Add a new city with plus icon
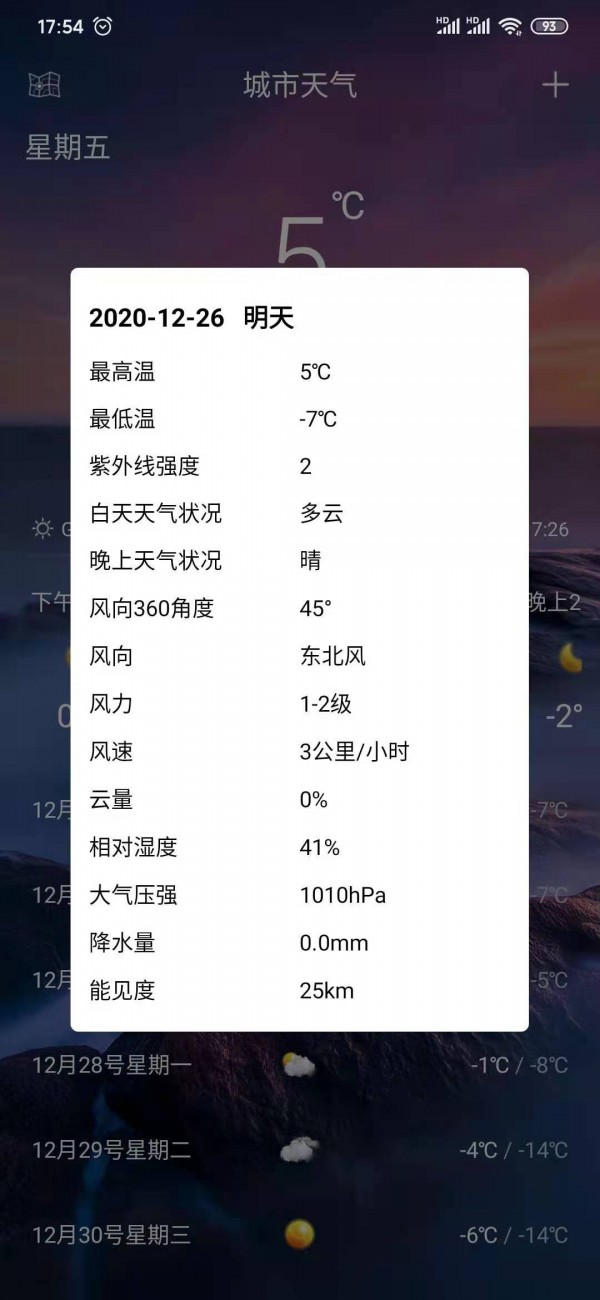Image resolution: width=600 pixels, height=1300 pixels. click(555, 85)
